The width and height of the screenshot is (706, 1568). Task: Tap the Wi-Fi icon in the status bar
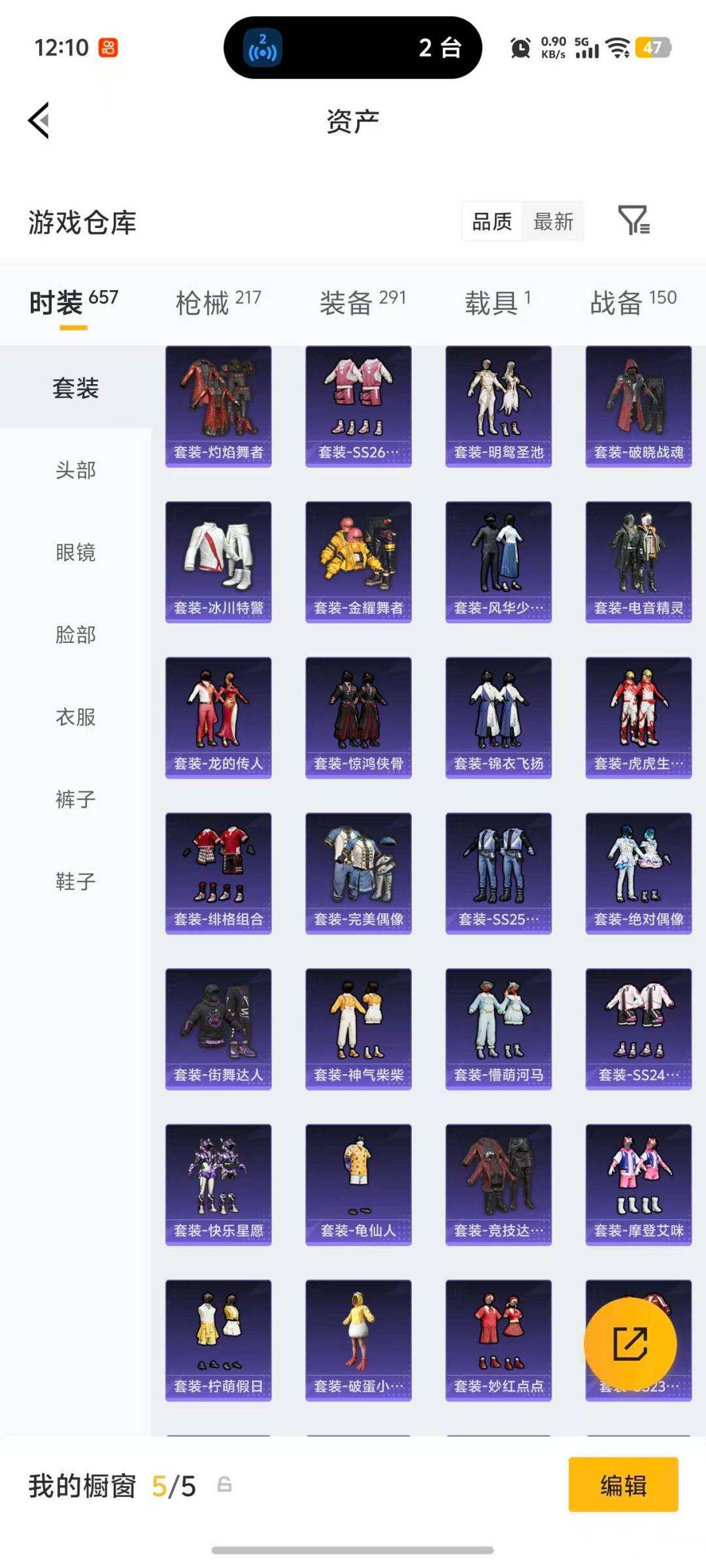click(617, 48)
